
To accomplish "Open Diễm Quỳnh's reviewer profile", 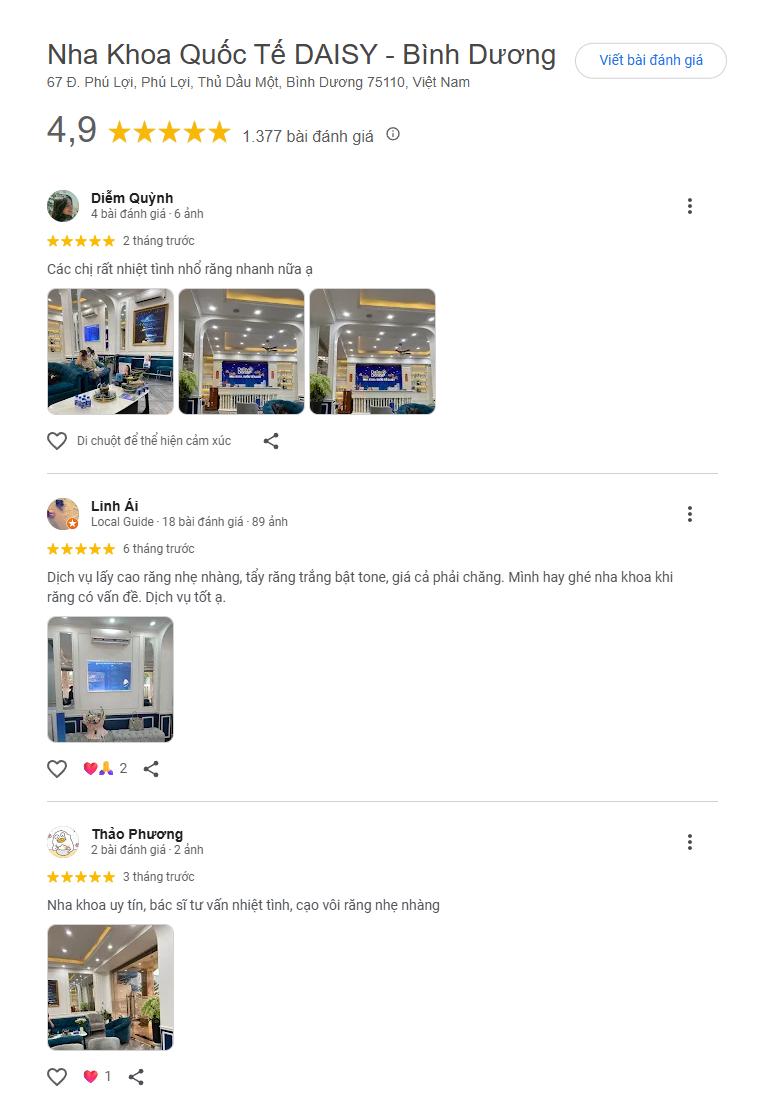I will (x=132, y=198).
